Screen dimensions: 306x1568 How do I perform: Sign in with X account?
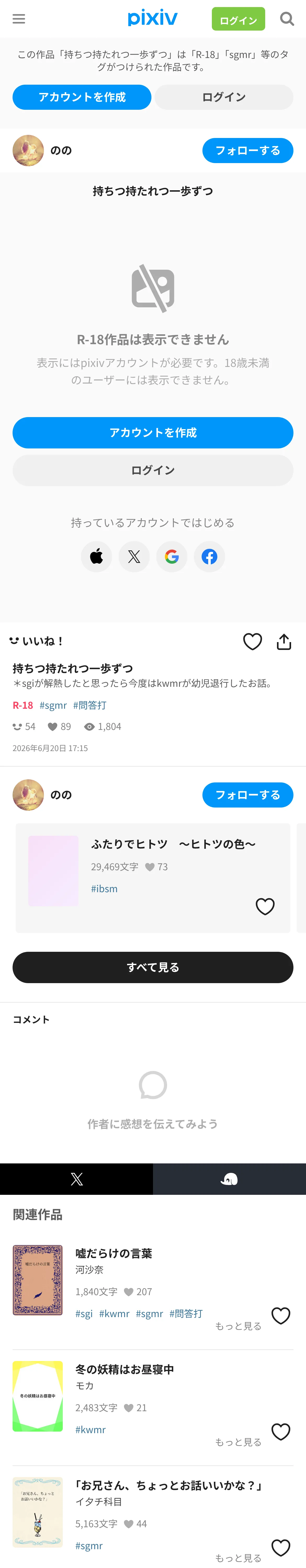click(x=134, y=556)
